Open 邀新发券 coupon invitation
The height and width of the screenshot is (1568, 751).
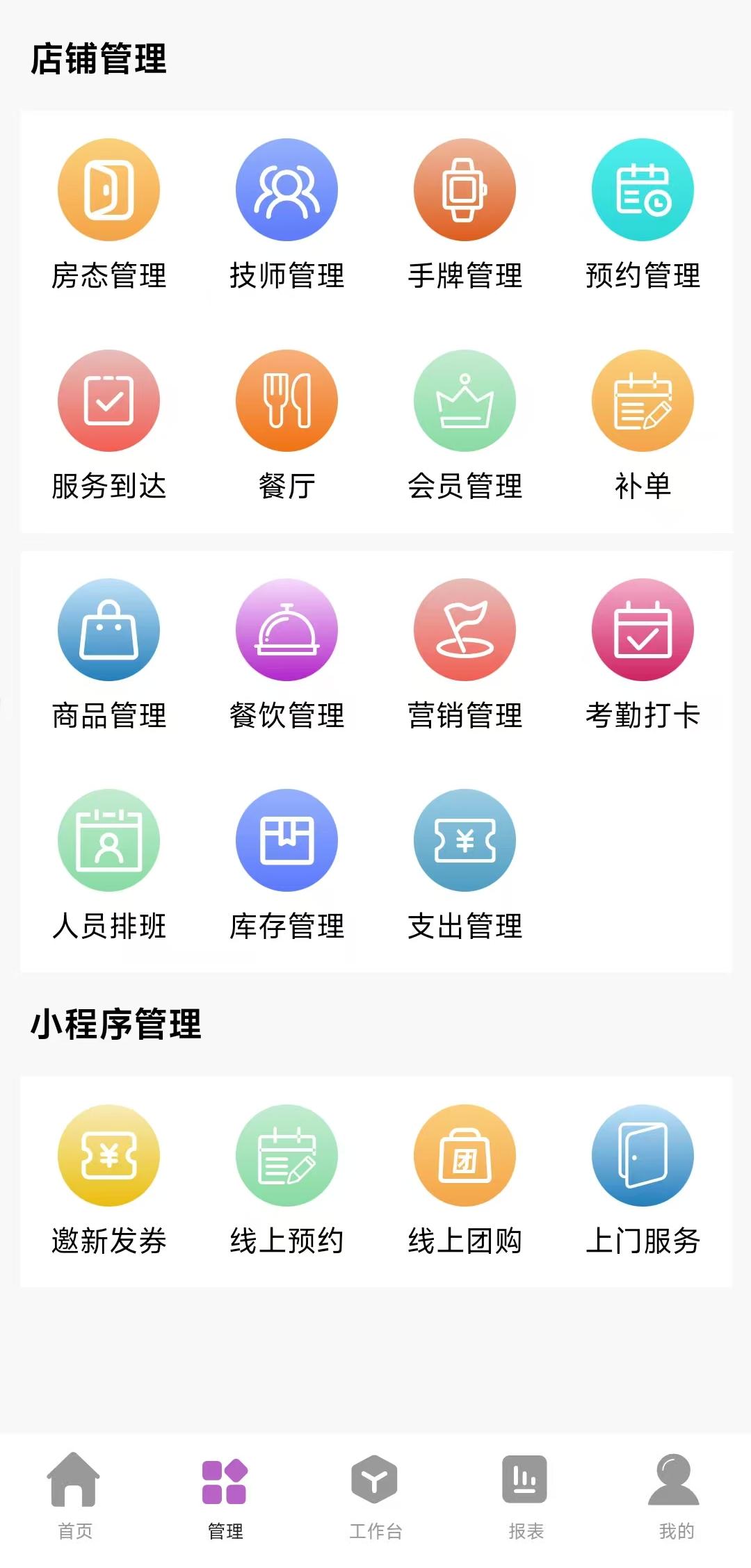point(108,1156)
